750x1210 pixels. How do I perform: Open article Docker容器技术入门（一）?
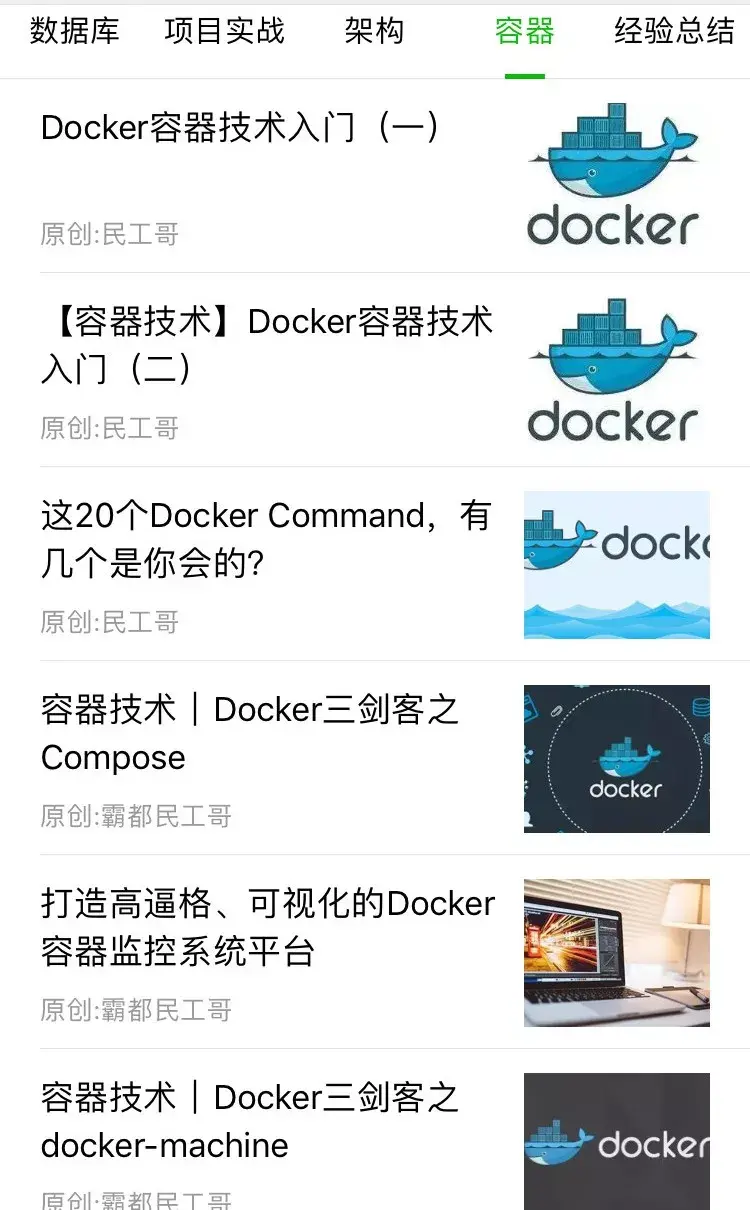tap(240, 128)
